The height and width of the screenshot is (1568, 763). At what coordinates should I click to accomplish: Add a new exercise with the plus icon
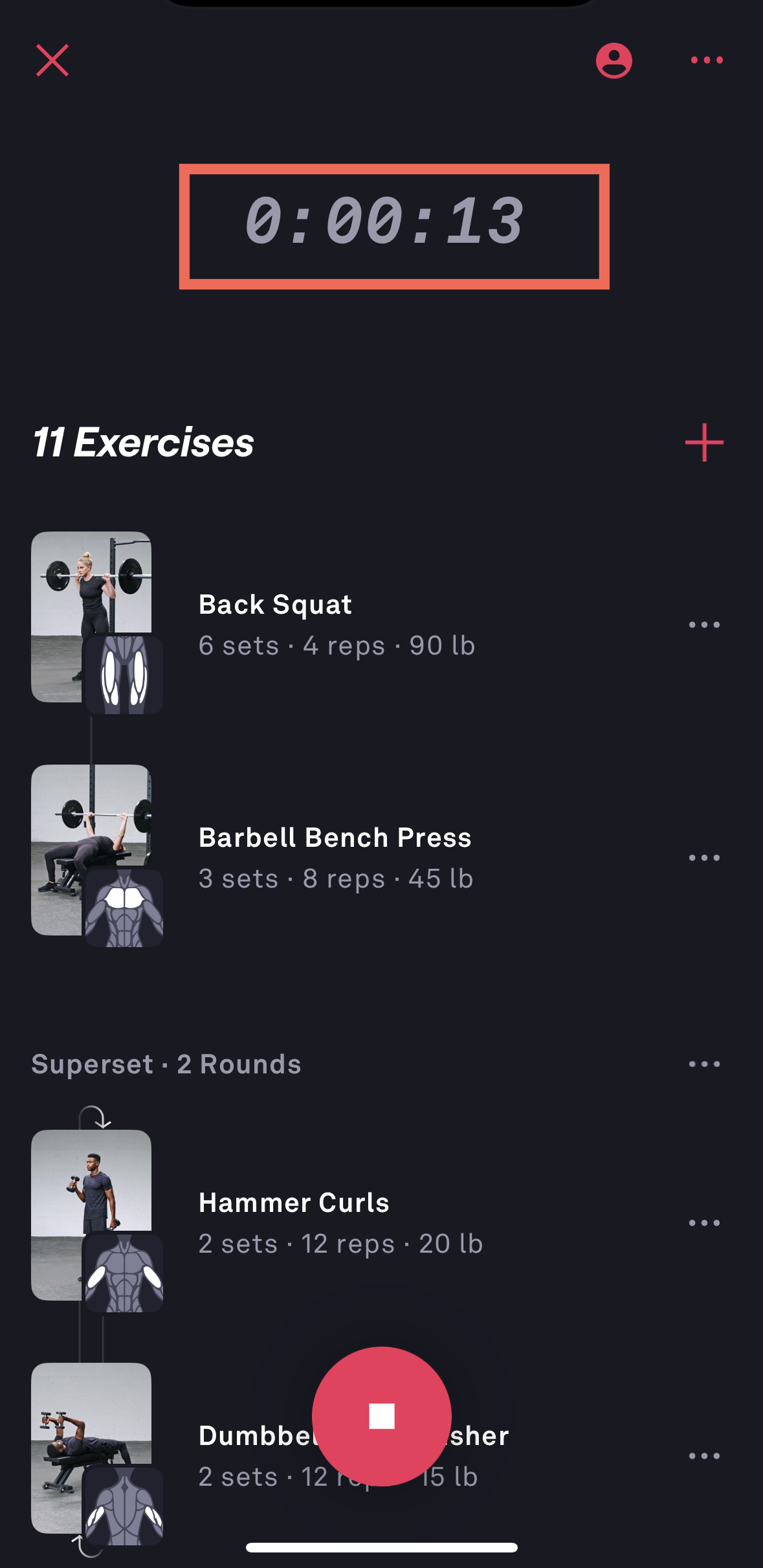pos(704,443)
